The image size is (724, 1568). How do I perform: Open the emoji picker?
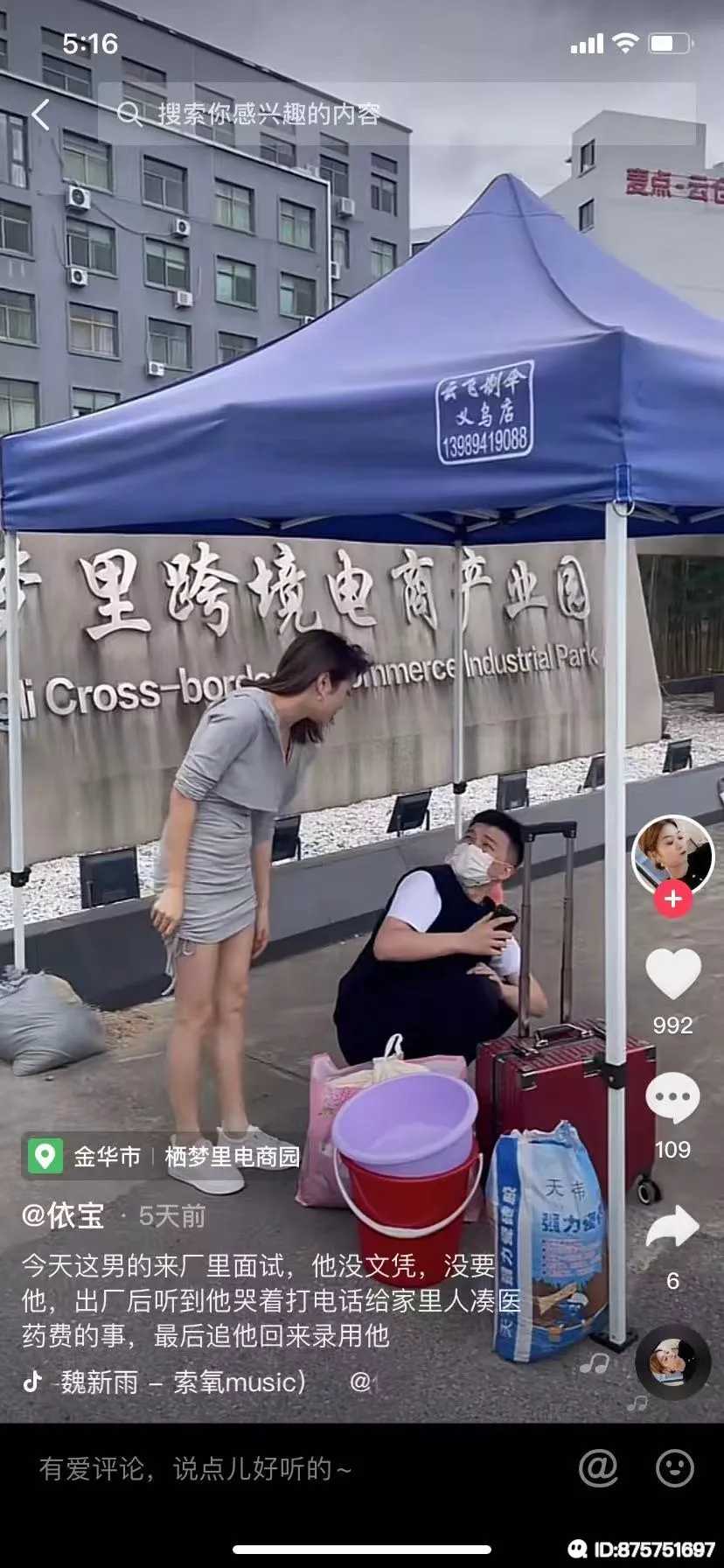coord(674,1468)
